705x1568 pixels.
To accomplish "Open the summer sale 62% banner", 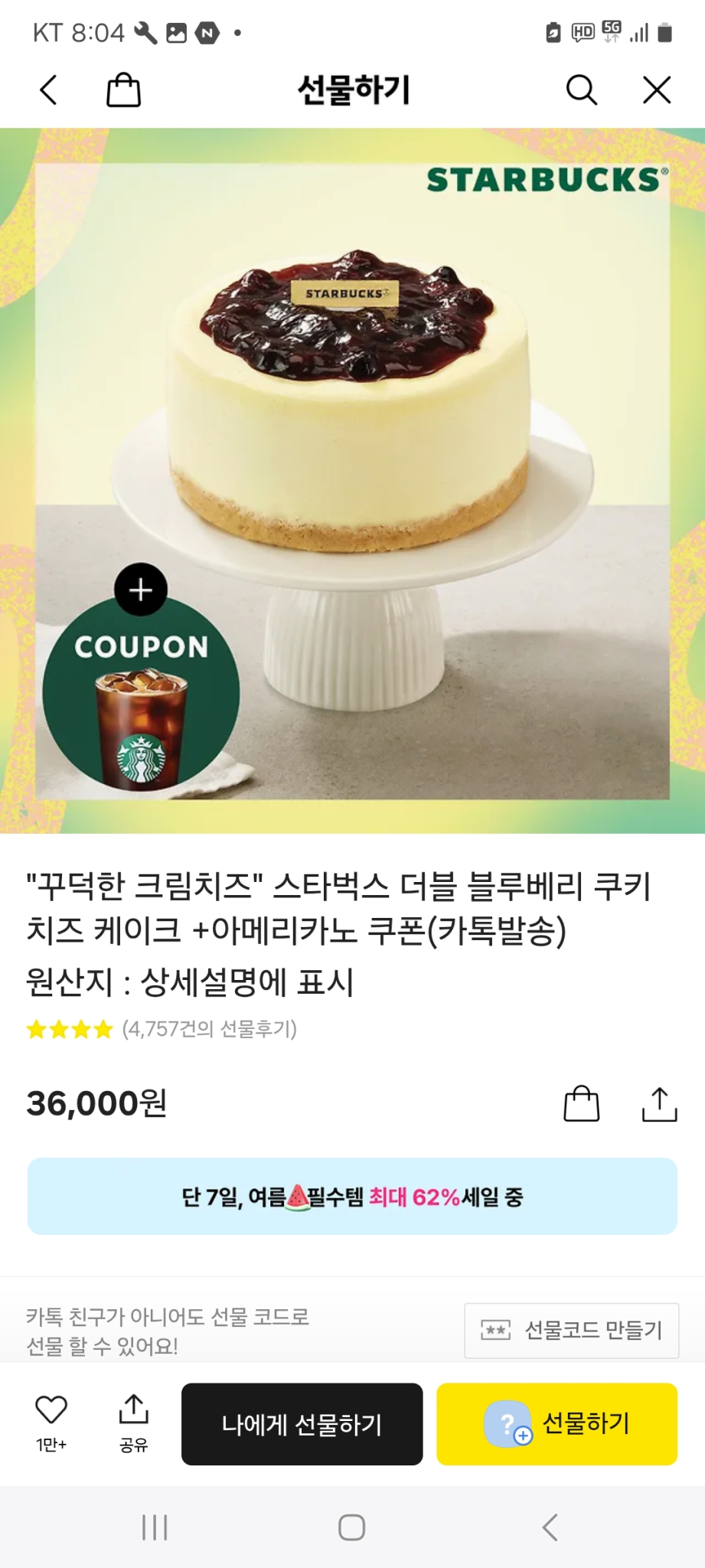I will tap(352, 1196).
